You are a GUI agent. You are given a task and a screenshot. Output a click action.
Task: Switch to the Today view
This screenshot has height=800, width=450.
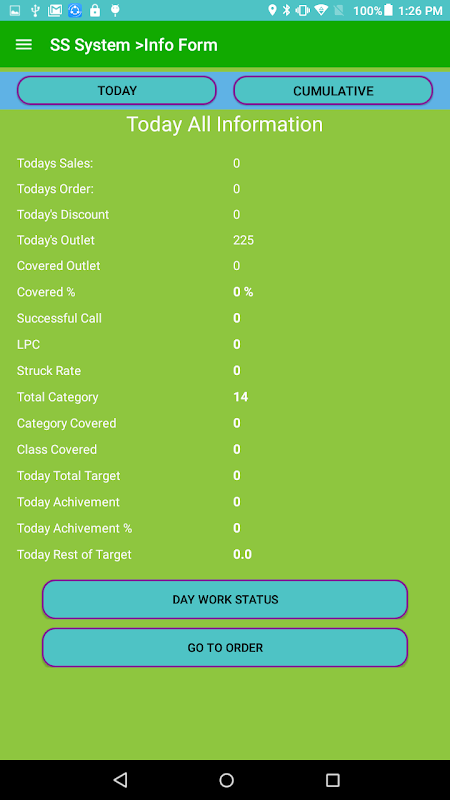tap(117, 91)
